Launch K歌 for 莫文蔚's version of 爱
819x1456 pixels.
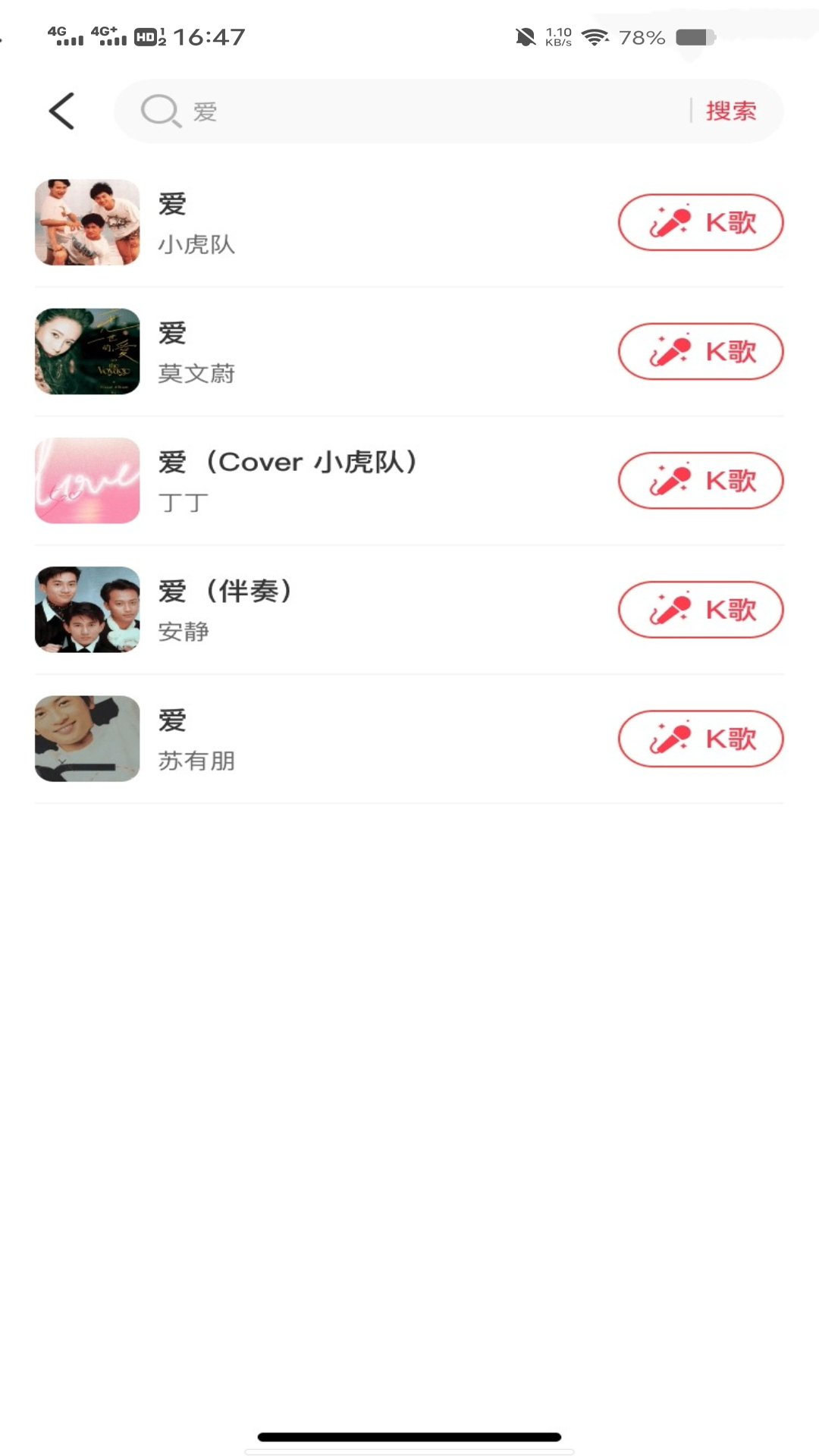point(700,351)
